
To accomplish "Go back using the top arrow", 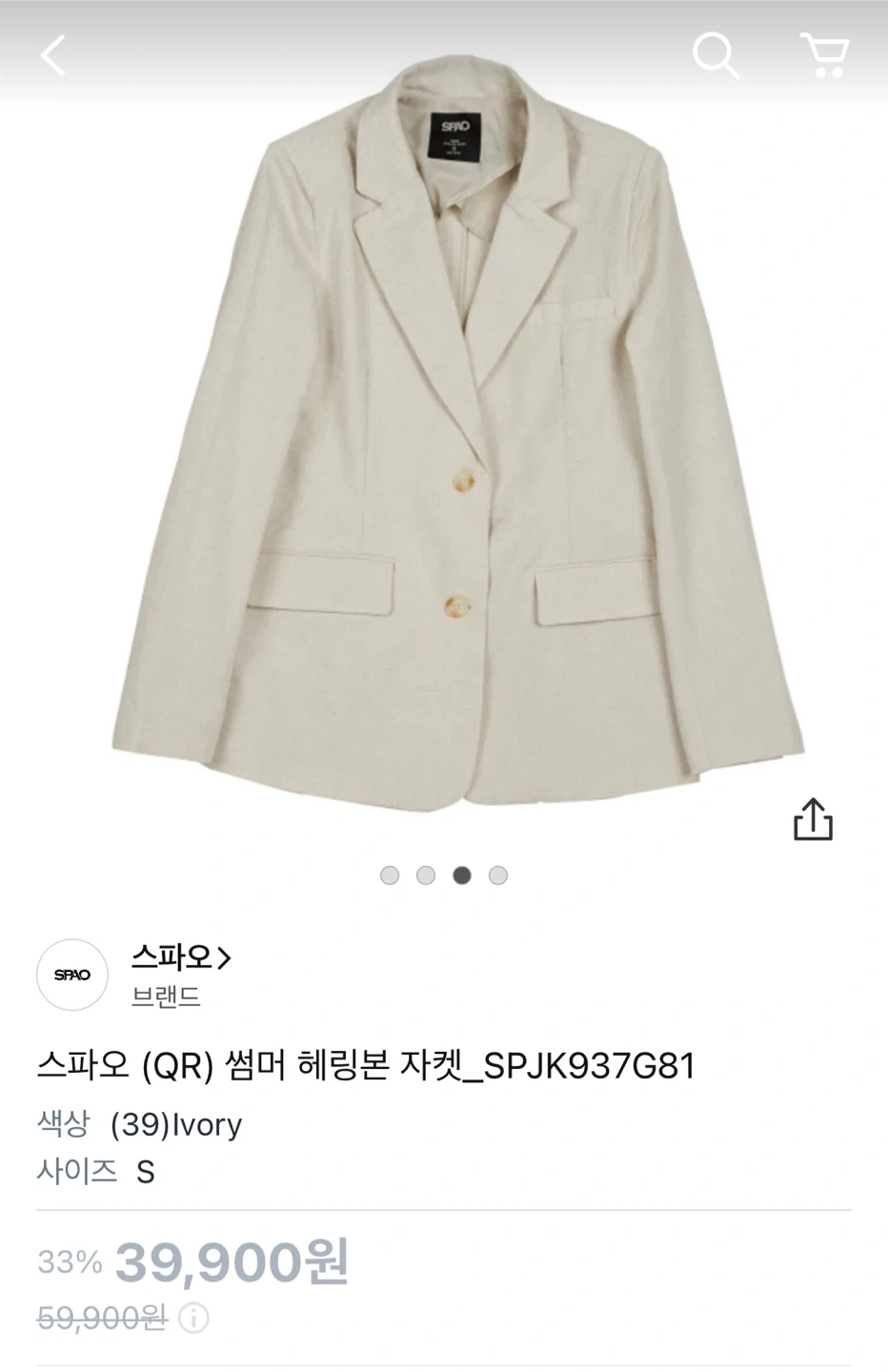I will (x=53, y=55).
